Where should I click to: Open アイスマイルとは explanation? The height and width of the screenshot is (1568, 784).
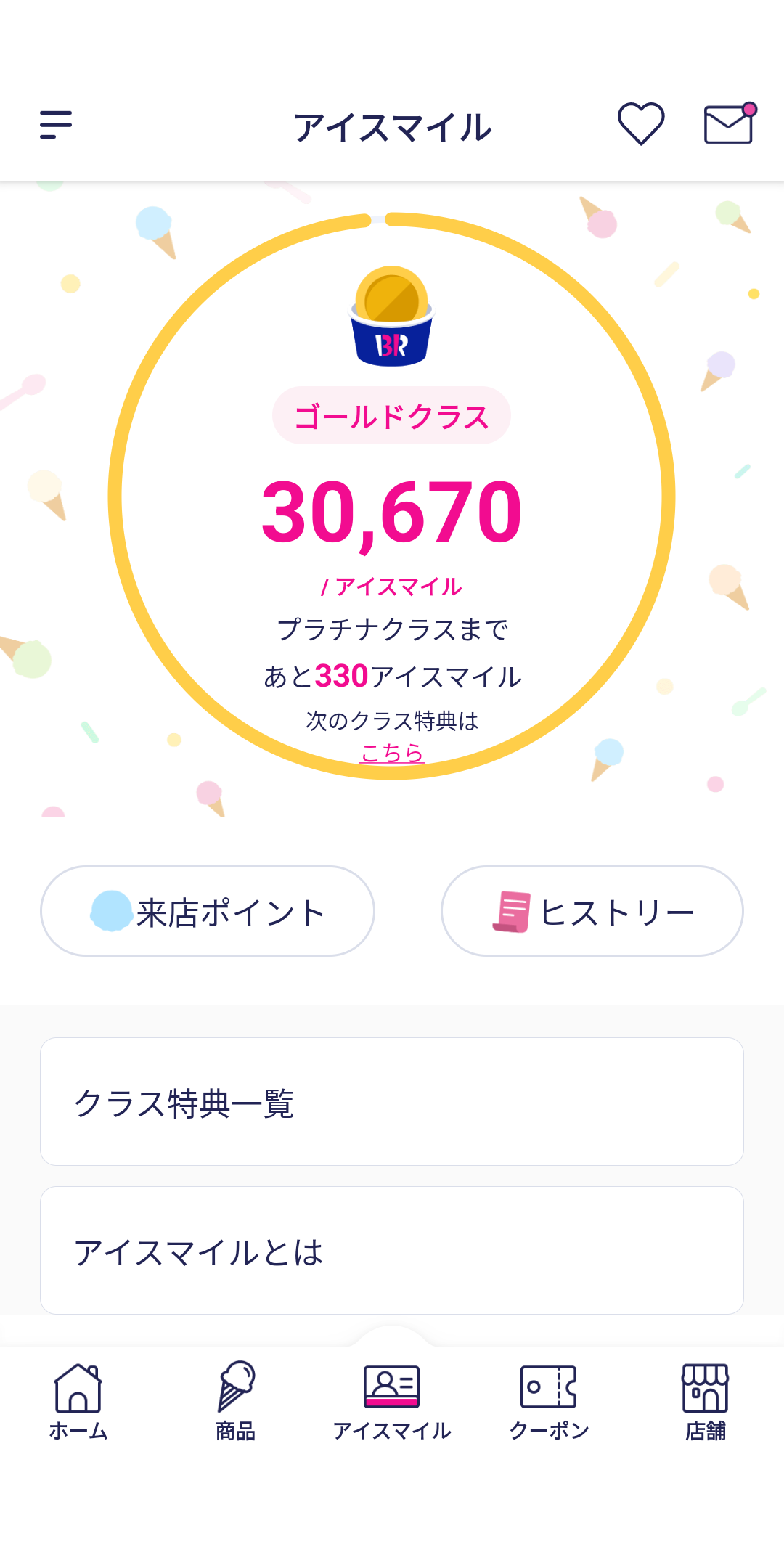tap(392, 1251)
